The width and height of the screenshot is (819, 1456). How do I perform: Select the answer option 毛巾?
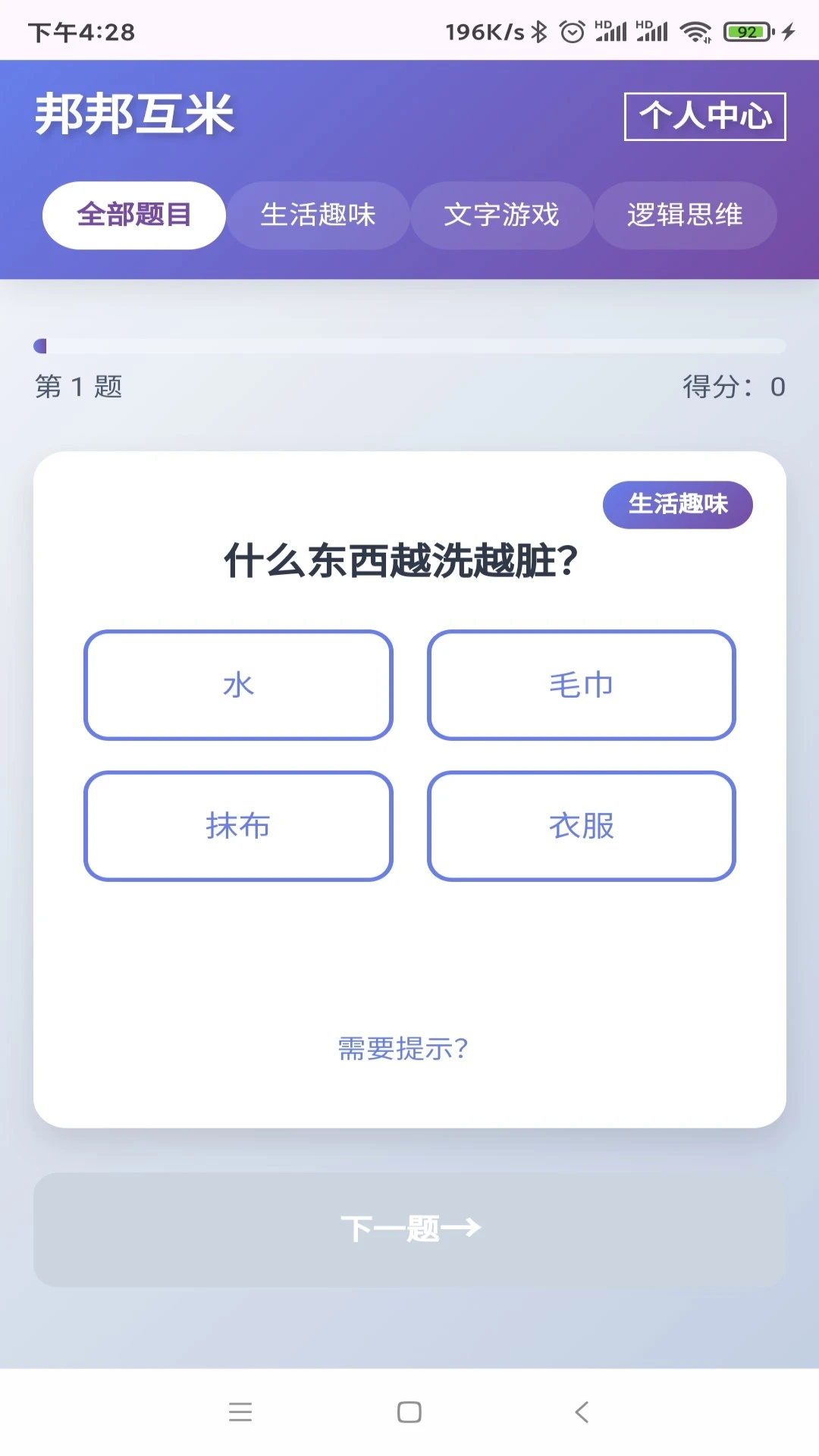click(x=581, y=684)
